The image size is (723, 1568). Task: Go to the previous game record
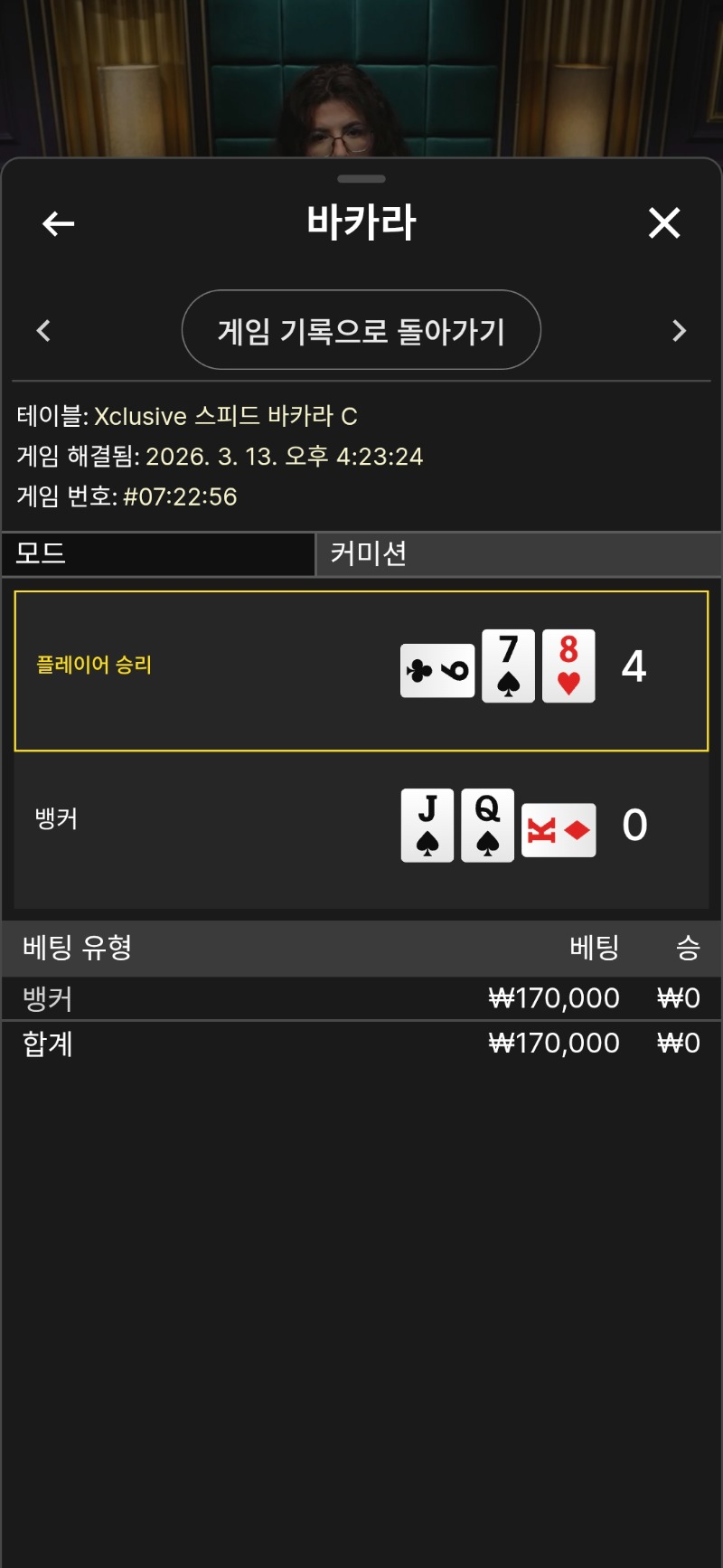click(x=43, y=331)
